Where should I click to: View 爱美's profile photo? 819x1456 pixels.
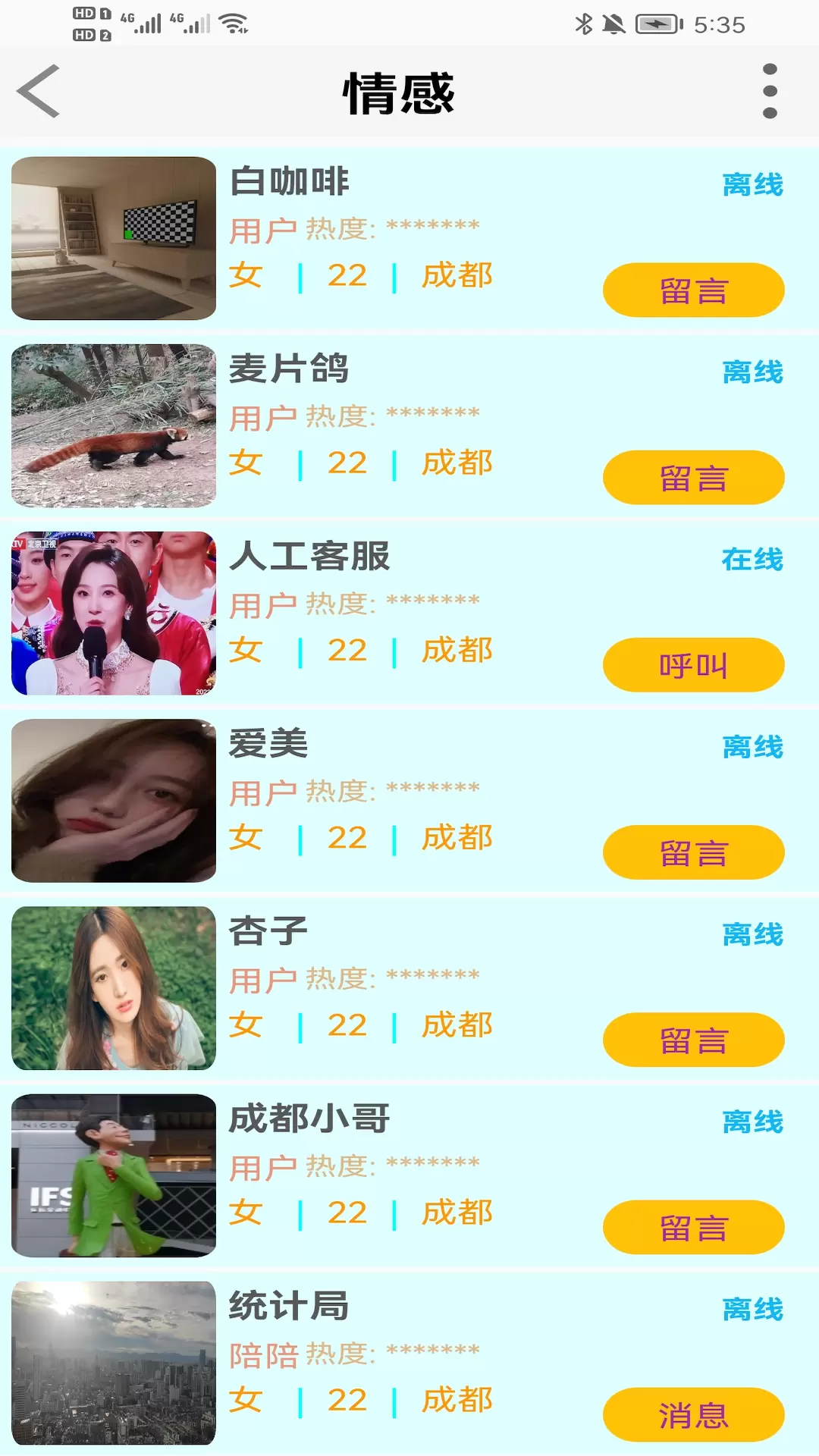(114, 800)
